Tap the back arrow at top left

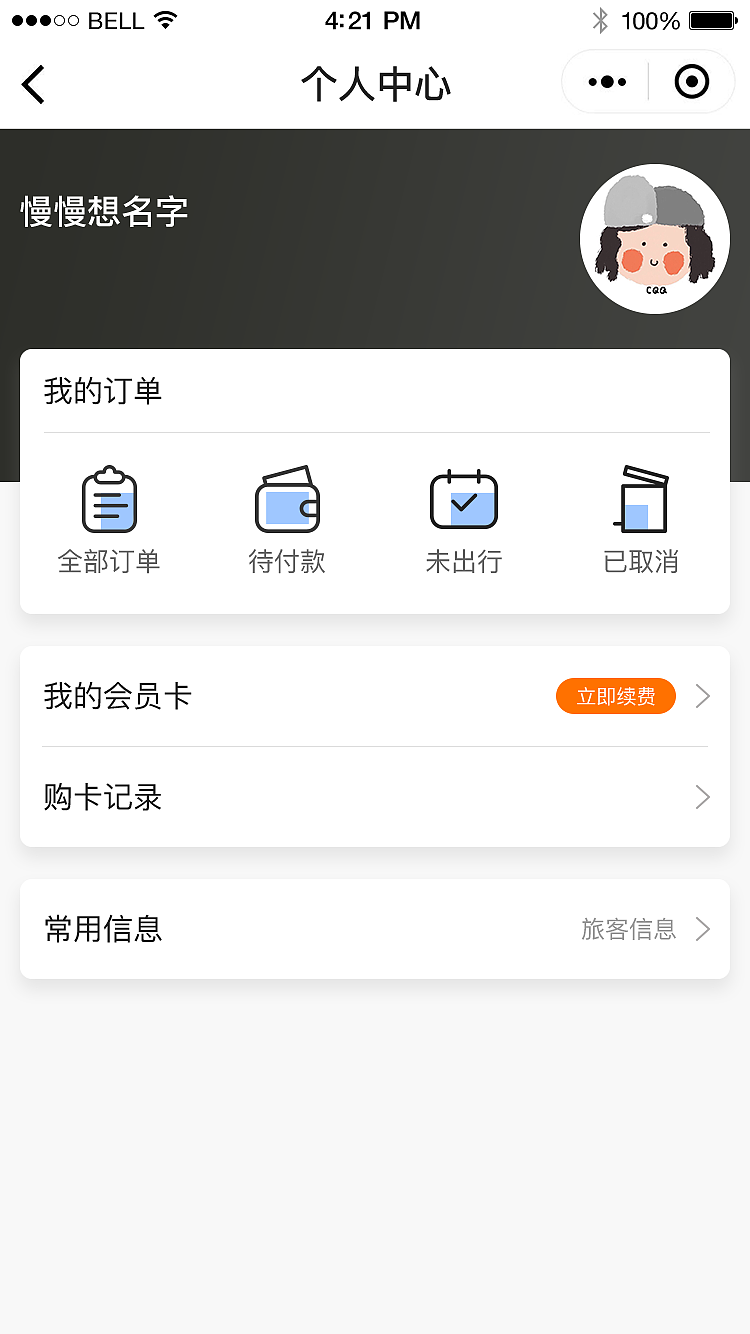(33, 85)
